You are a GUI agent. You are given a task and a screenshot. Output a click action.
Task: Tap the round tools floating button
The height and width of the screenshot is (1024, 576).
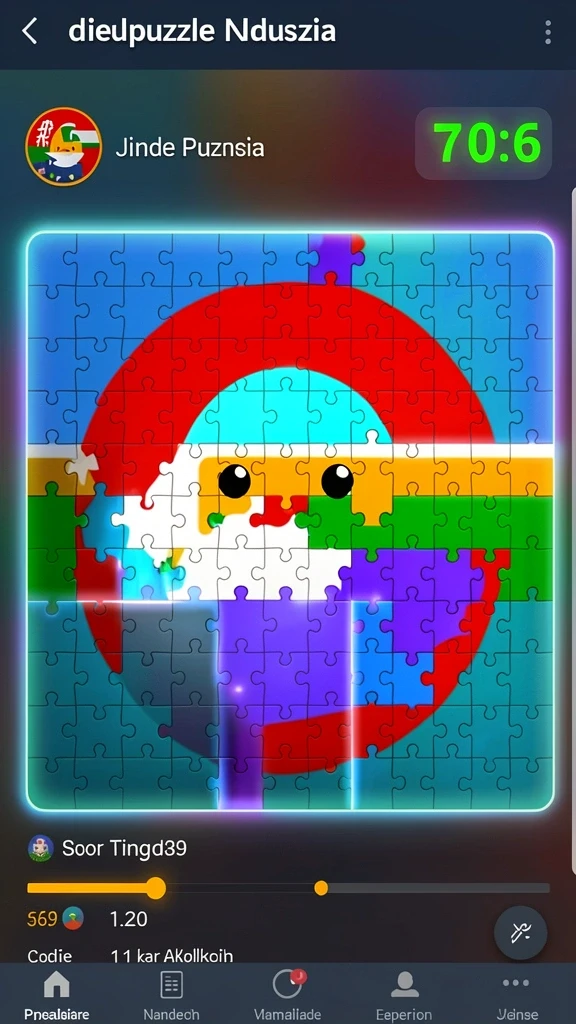[x=520, y=933]
